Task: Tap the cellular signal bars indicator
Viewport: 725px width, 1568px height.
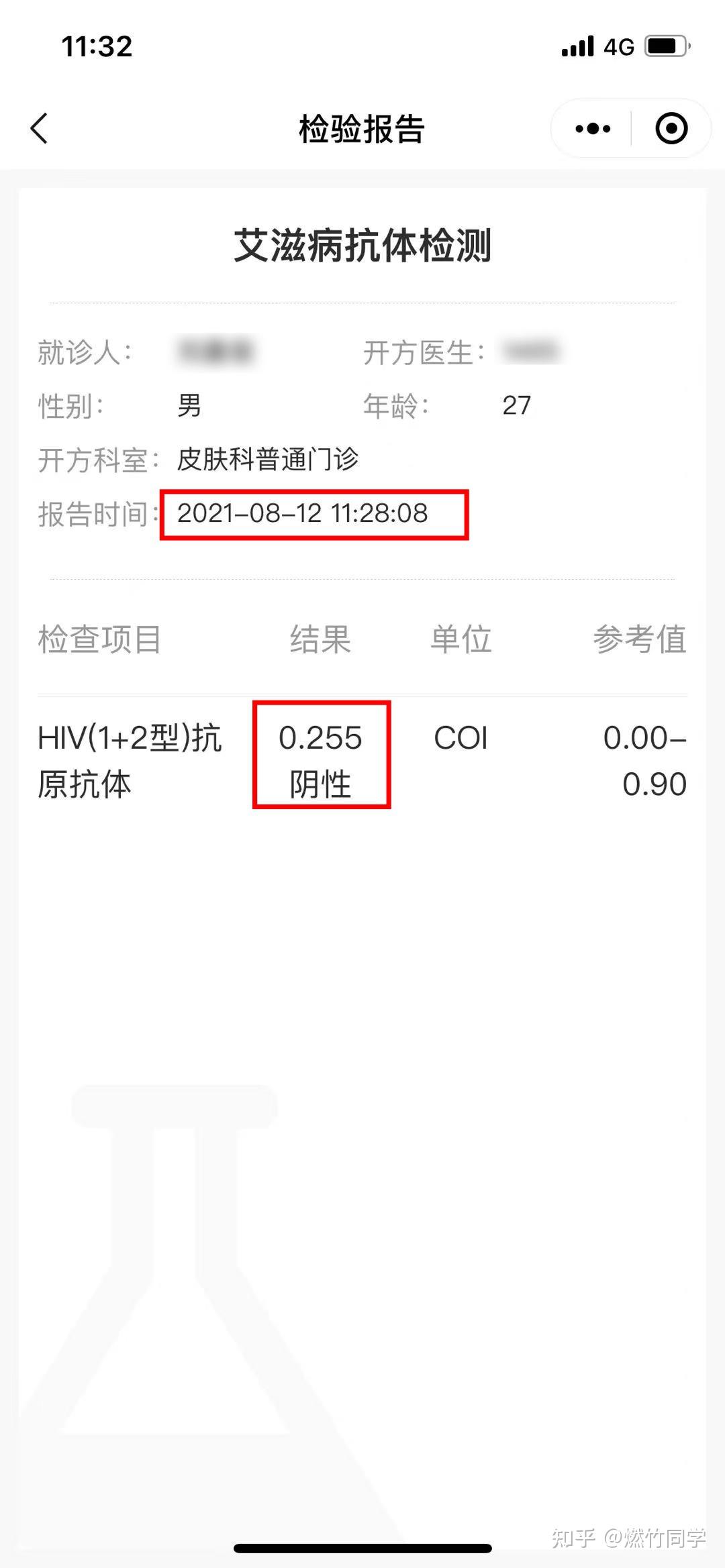Action: (x=579, y=46)
